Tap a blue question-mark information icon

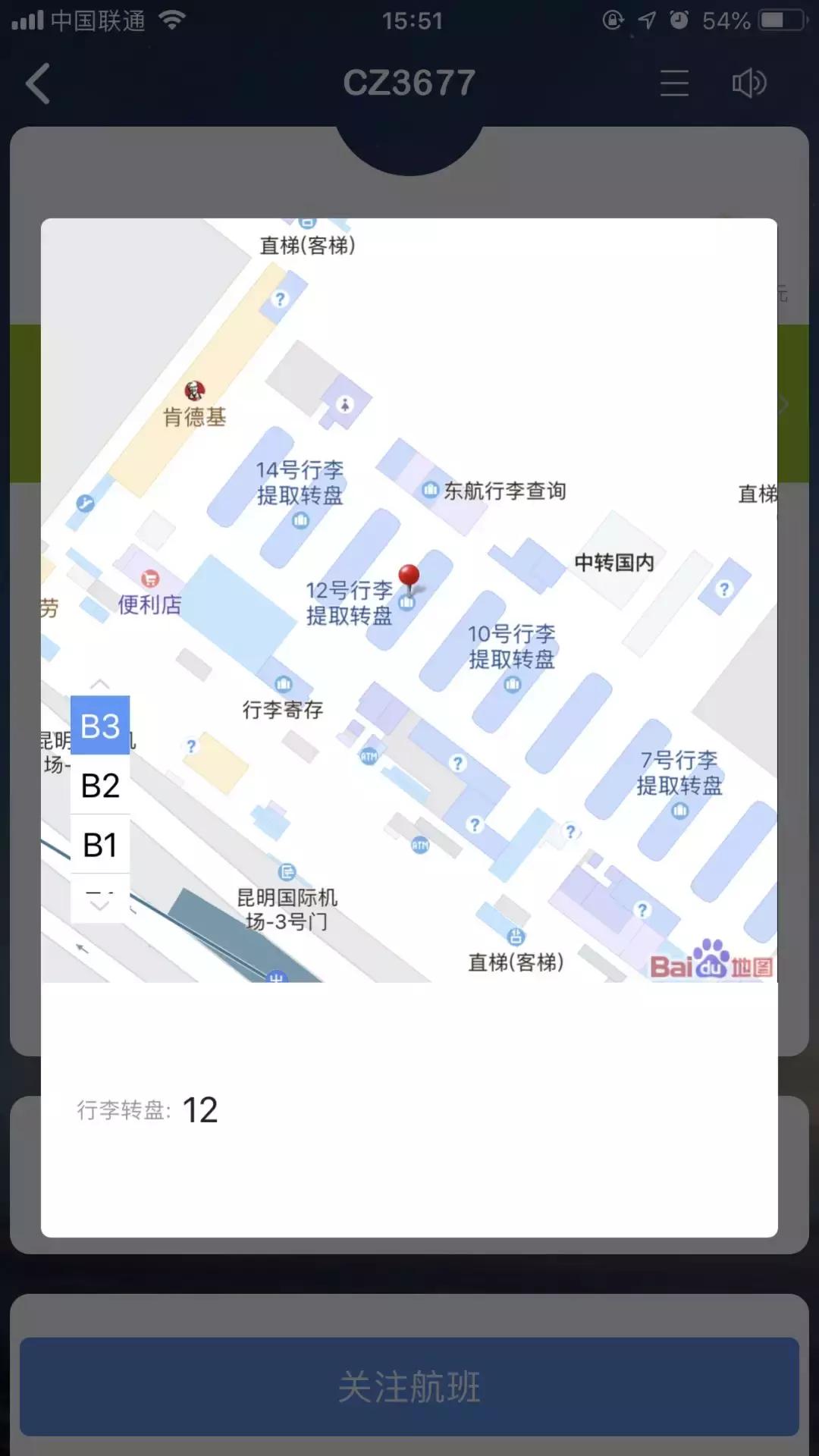tap(458, 761)
